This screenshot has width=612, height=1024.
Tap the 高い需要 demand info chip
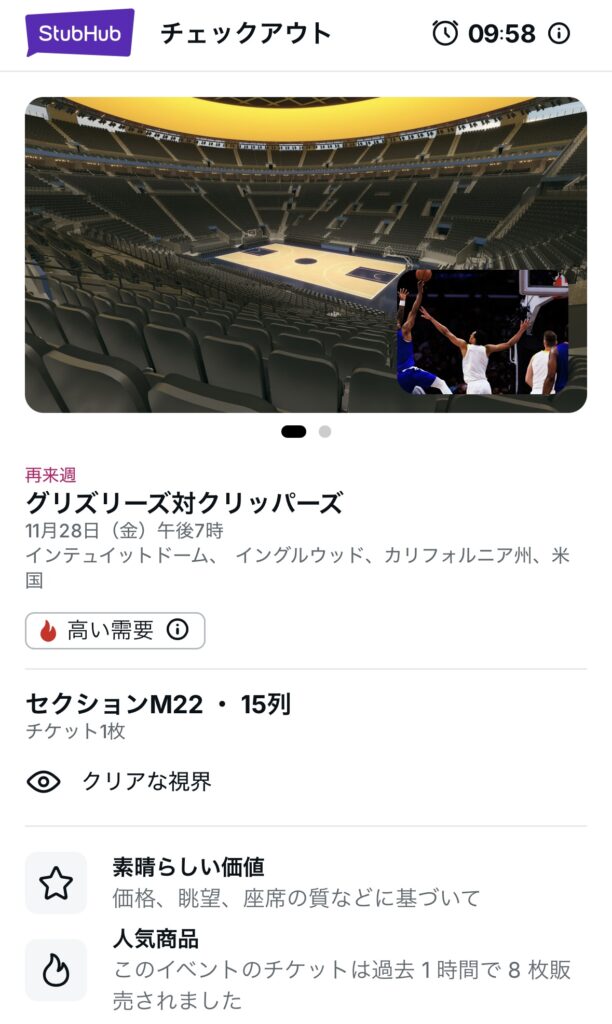pyautogui.click(x=115, y=631)
